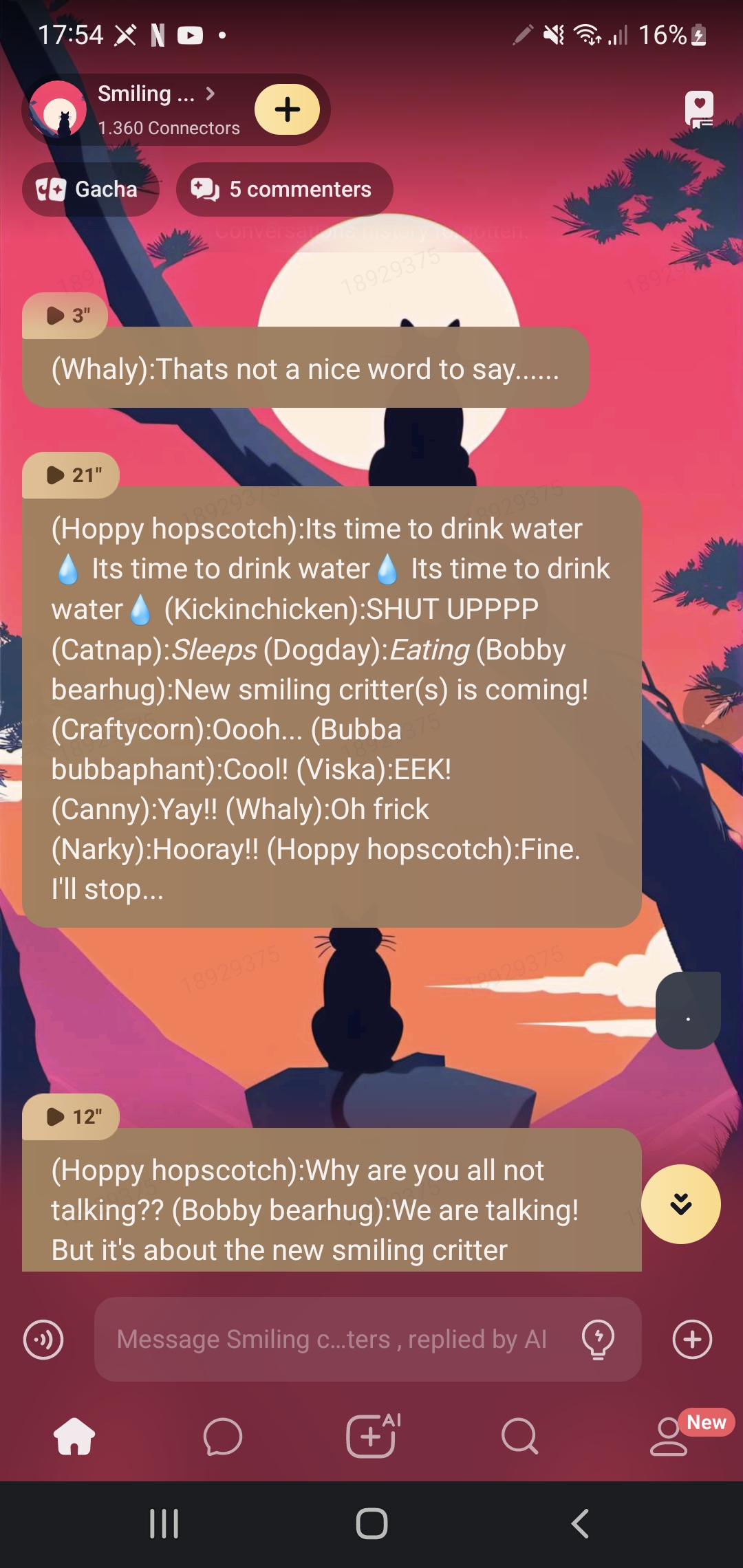The width and height of the screenshot is (743, 1568).
Task: Open the memory card icon at top right
Action: 699,109
